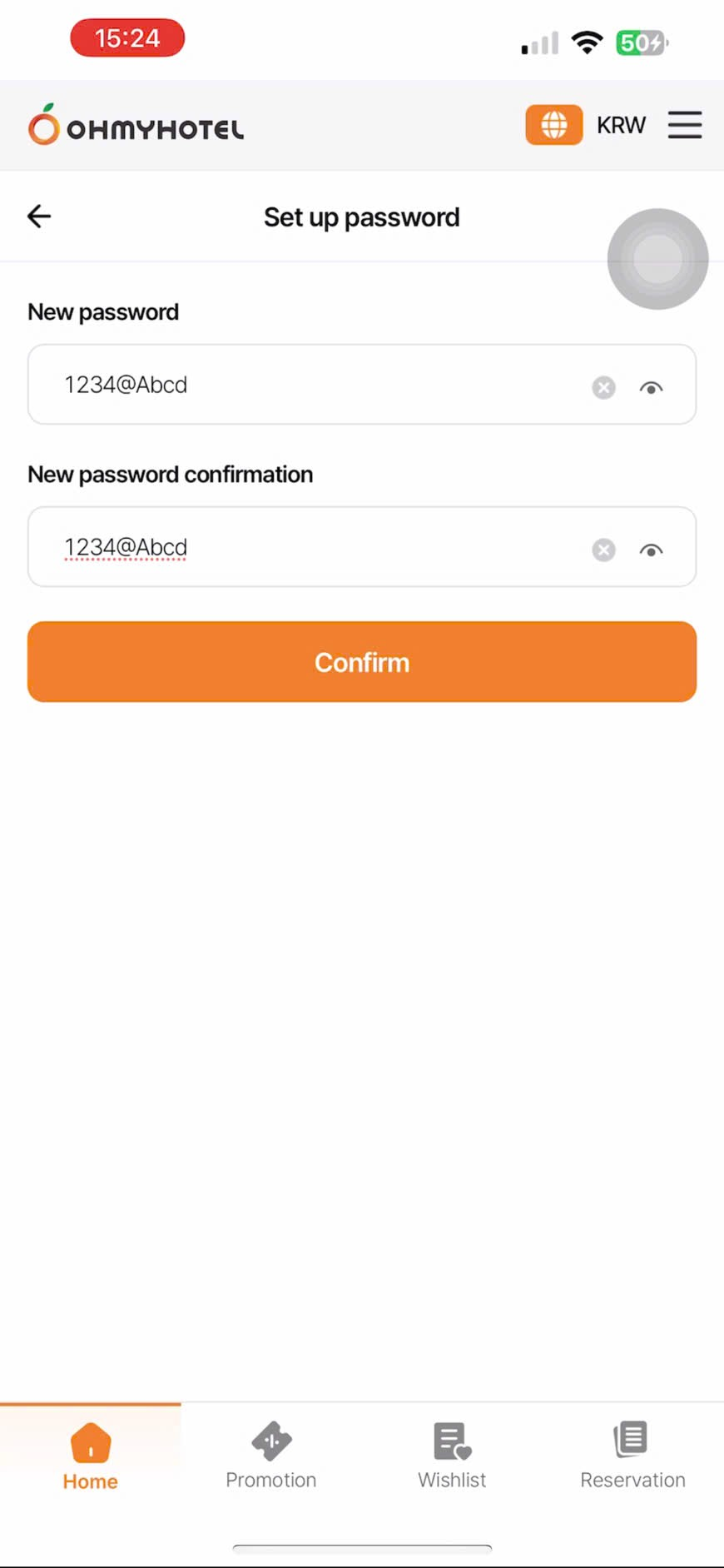Tap the OHMYHOTEL logo
Image resolution: width=724 pixels, height=1568 pixels.
point(136,126)
